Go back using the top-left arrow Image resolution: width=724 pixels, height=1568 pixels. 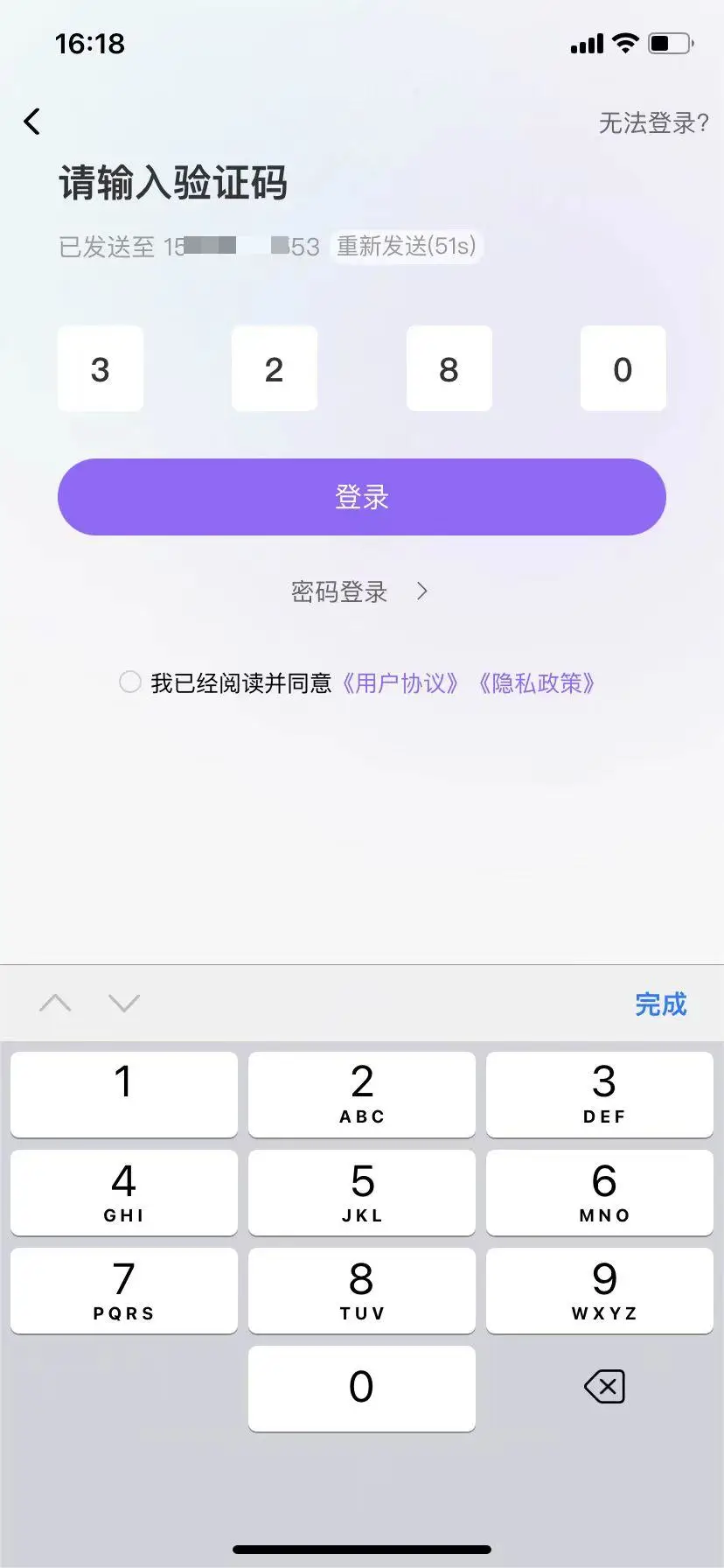click(x=32, y=122)
